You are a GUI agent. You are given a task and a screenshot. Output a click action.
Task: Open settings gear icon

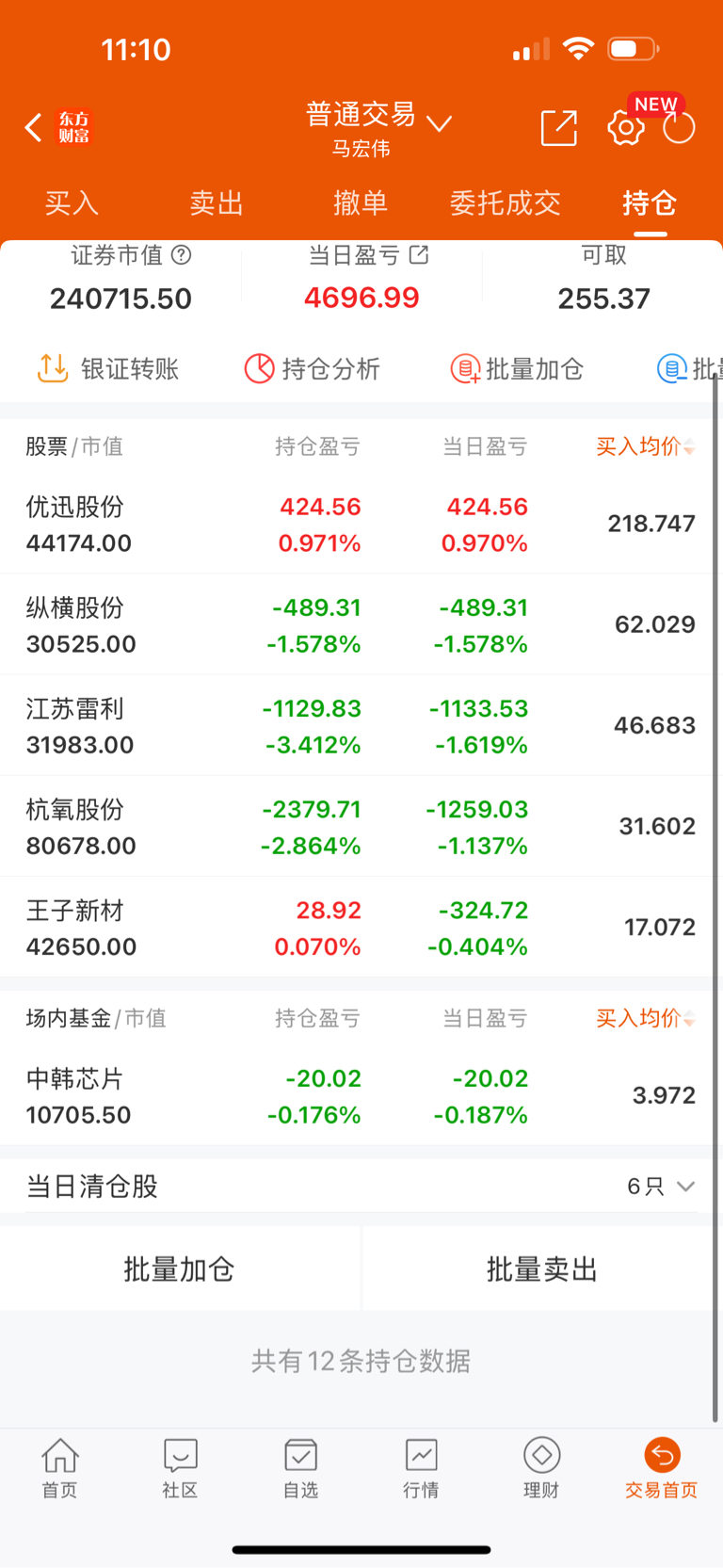(625, 129)
